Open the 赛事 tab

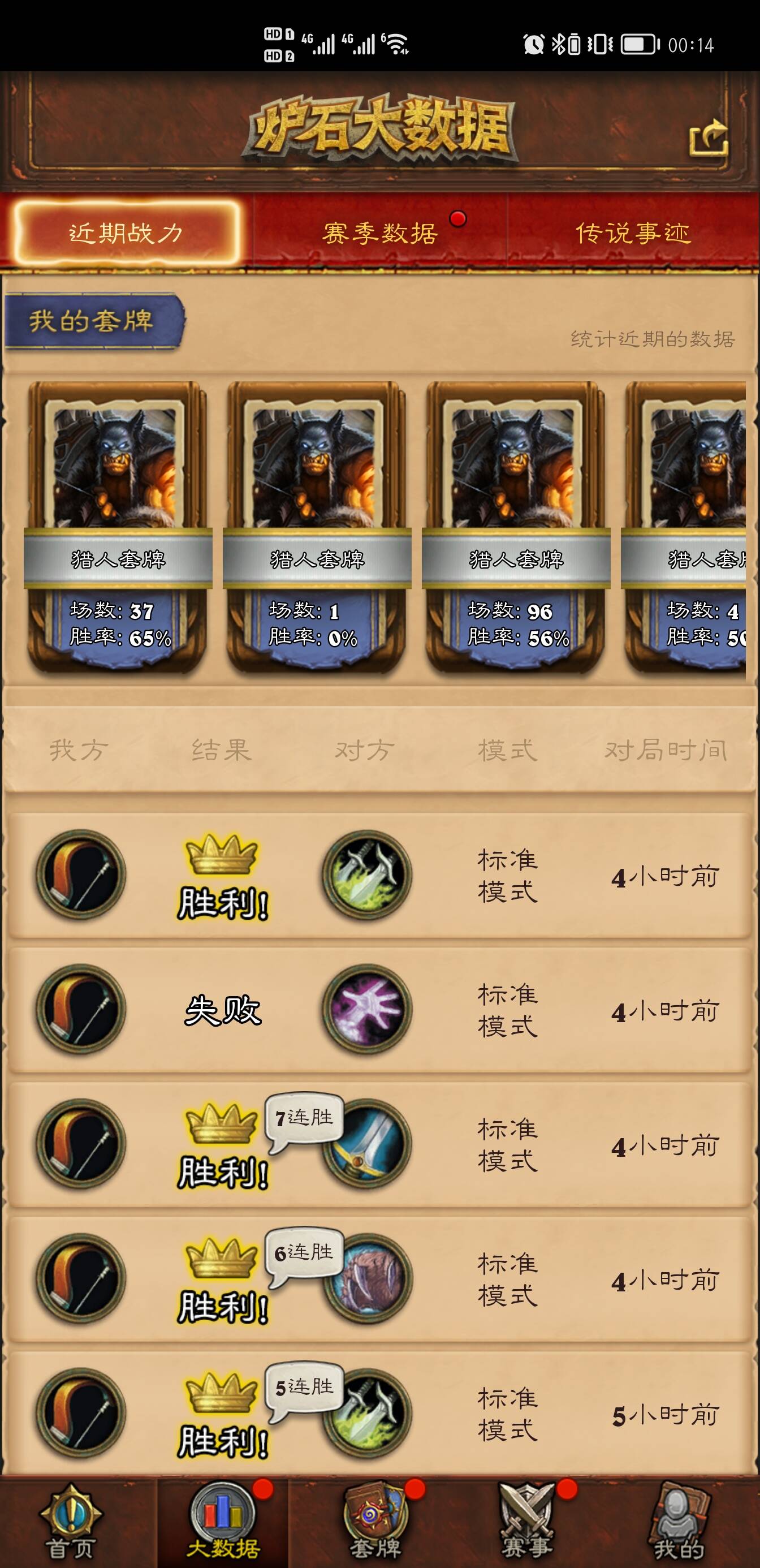coord(527,1523)
